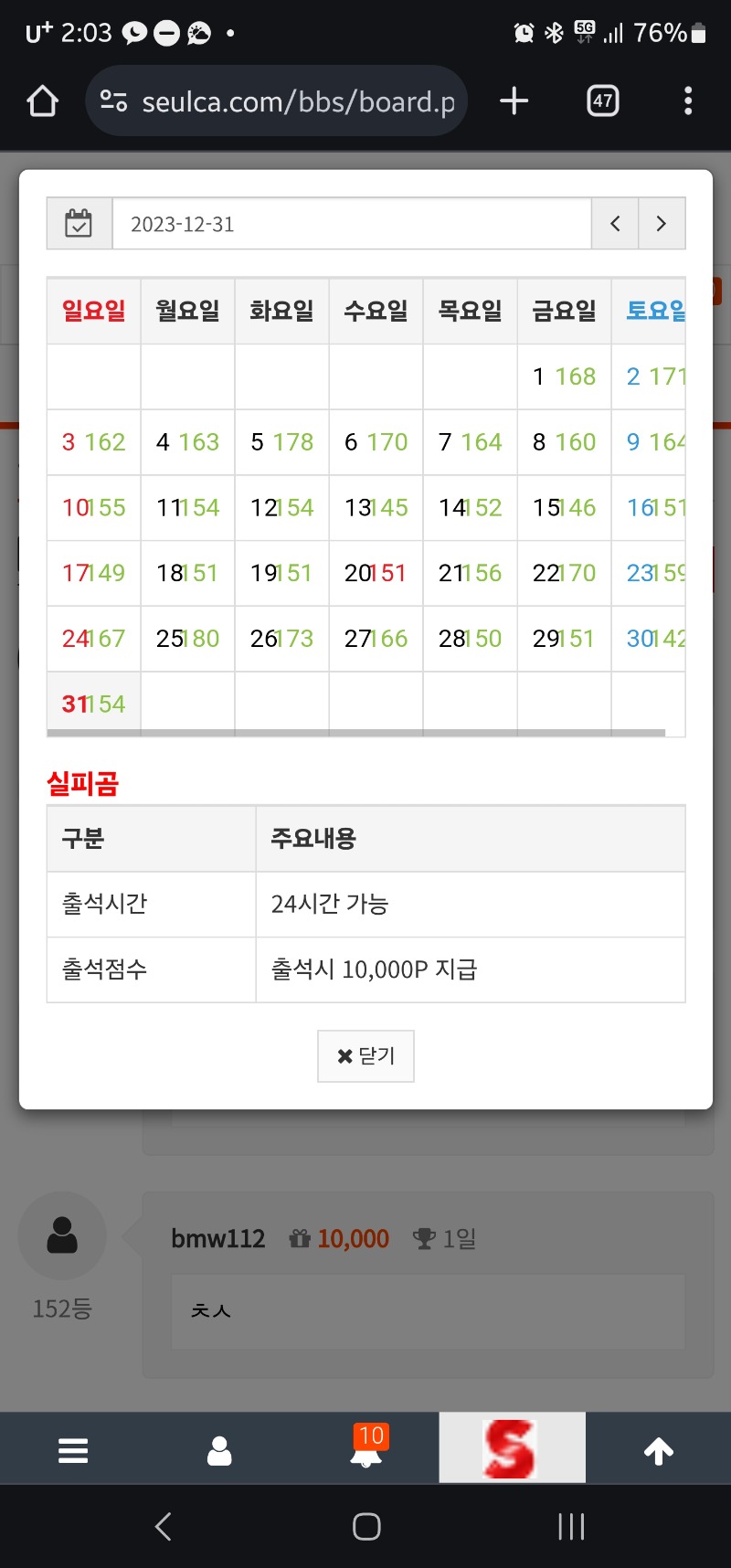
Task: Tap the red S logo button
Action: tap(512, 1448)
